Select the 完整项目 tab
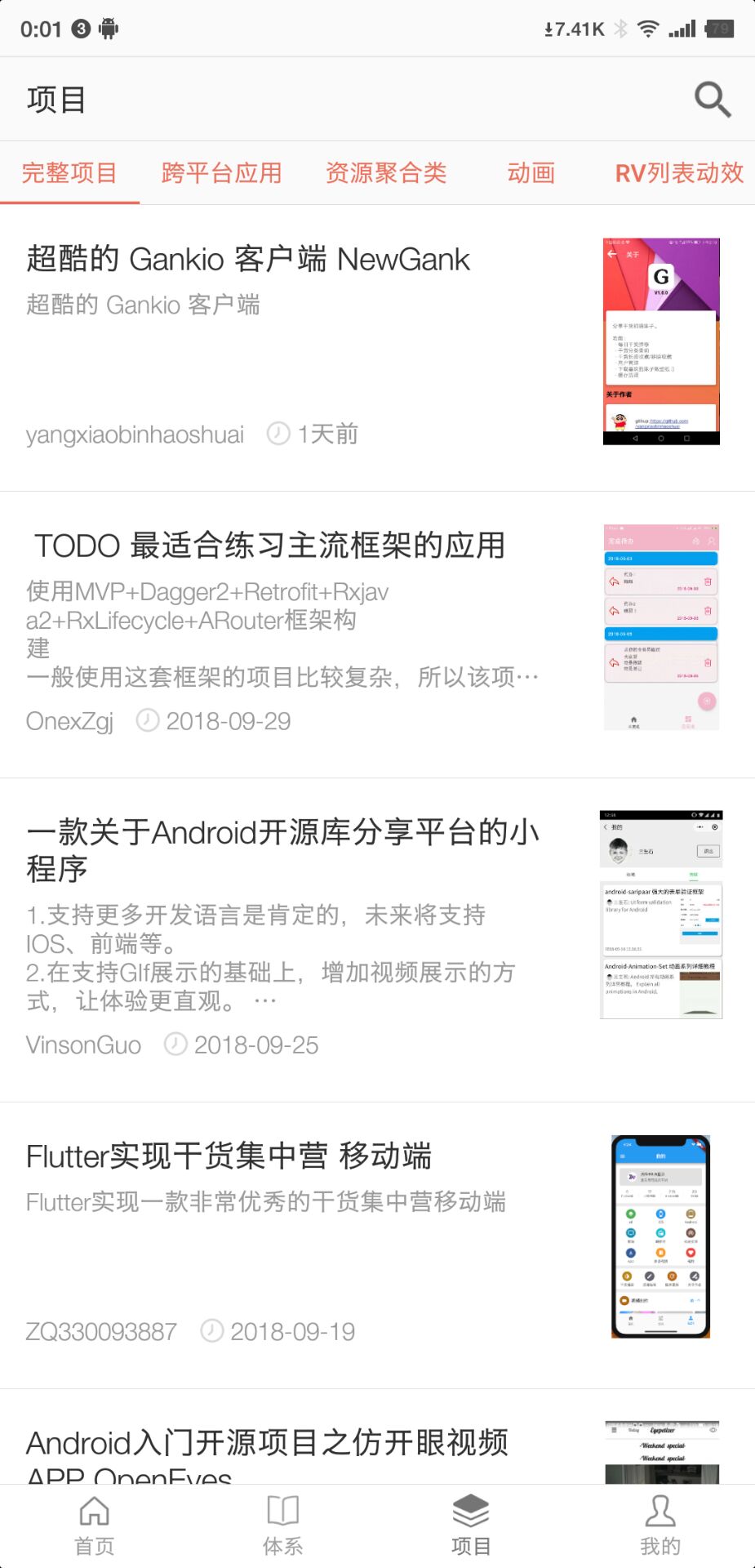This screenshot has width=755, height=1568. click(x=69, y=172)
